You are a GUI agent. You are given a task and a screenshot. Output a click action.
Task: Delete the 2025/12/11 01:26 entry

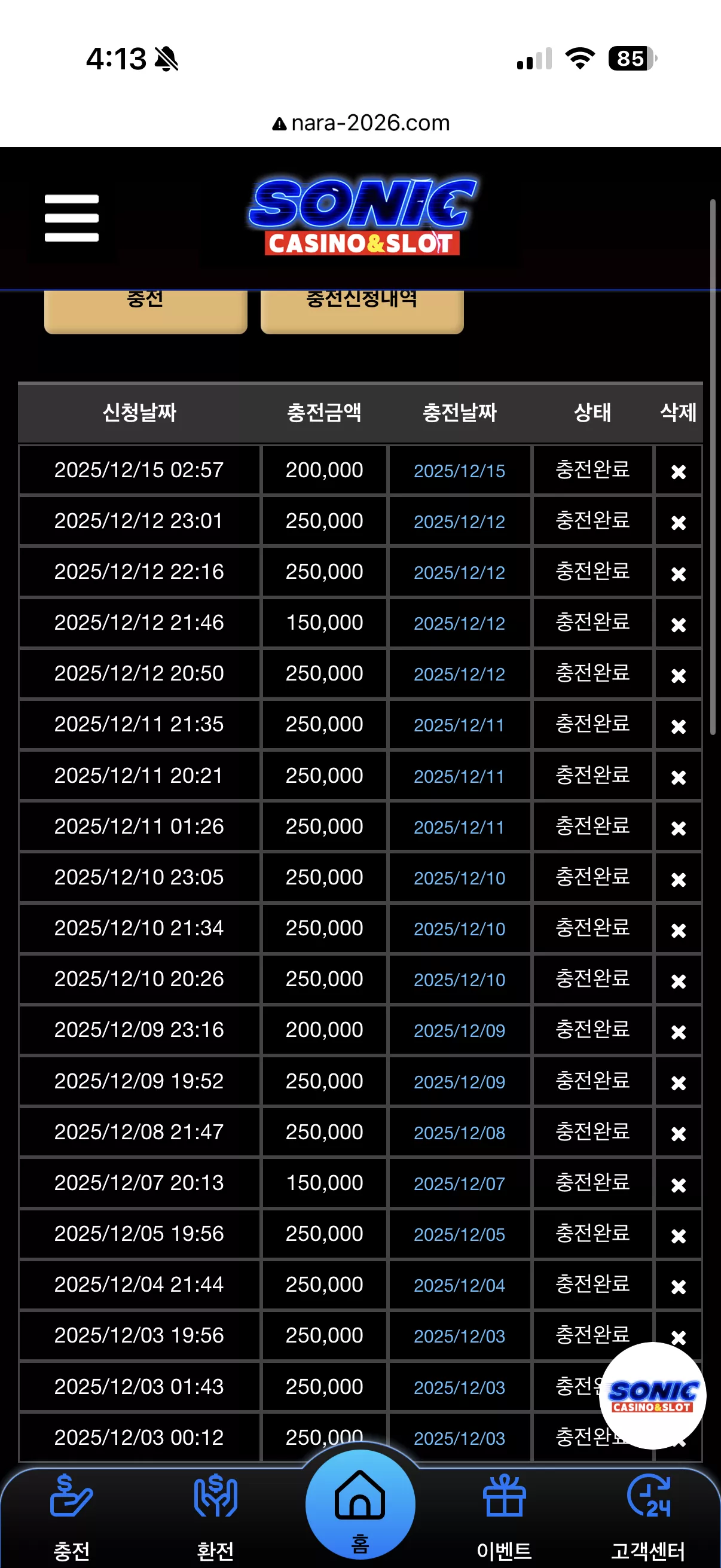tap(679, 827)
